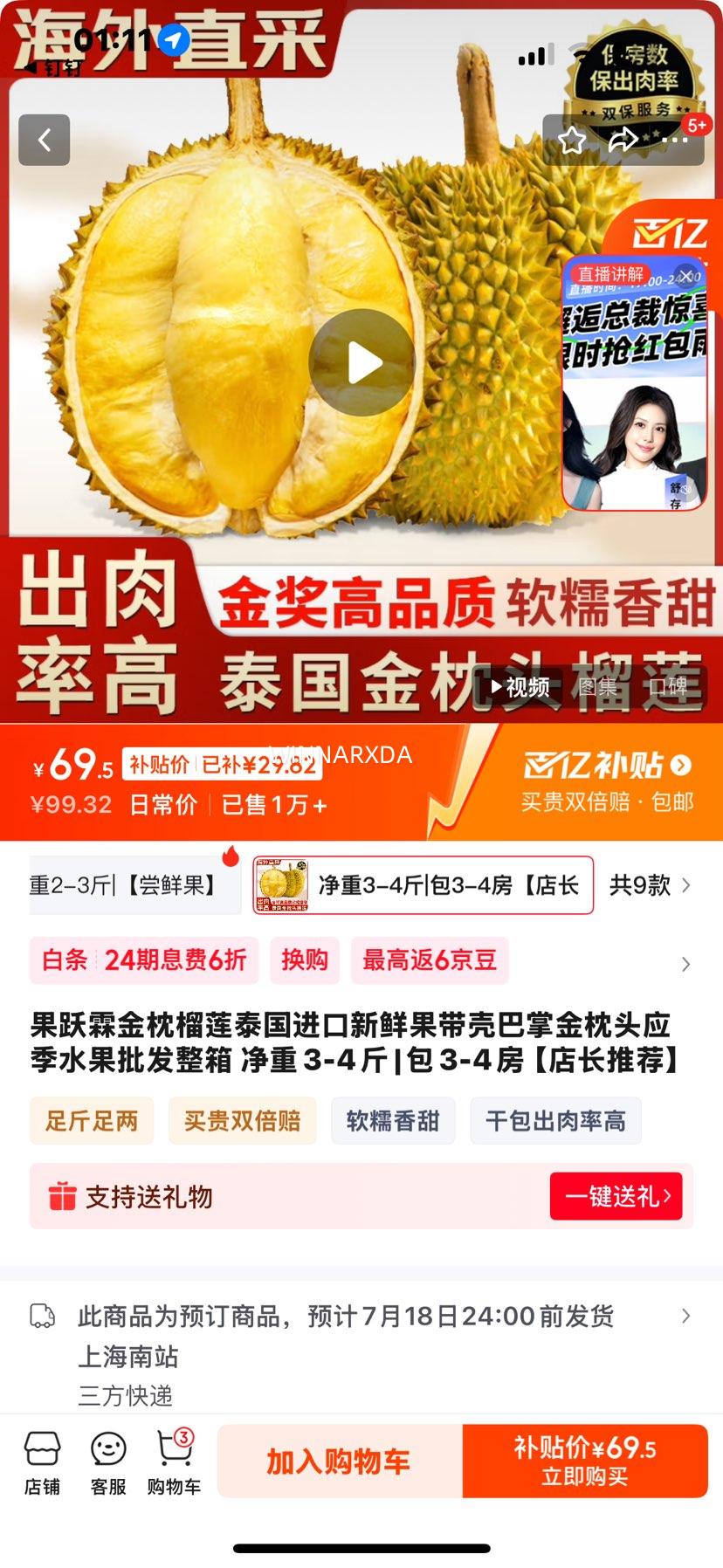Open 百亿补贴 subsidy details
Screen dimensions: 723x1568
tap(607, 767)
